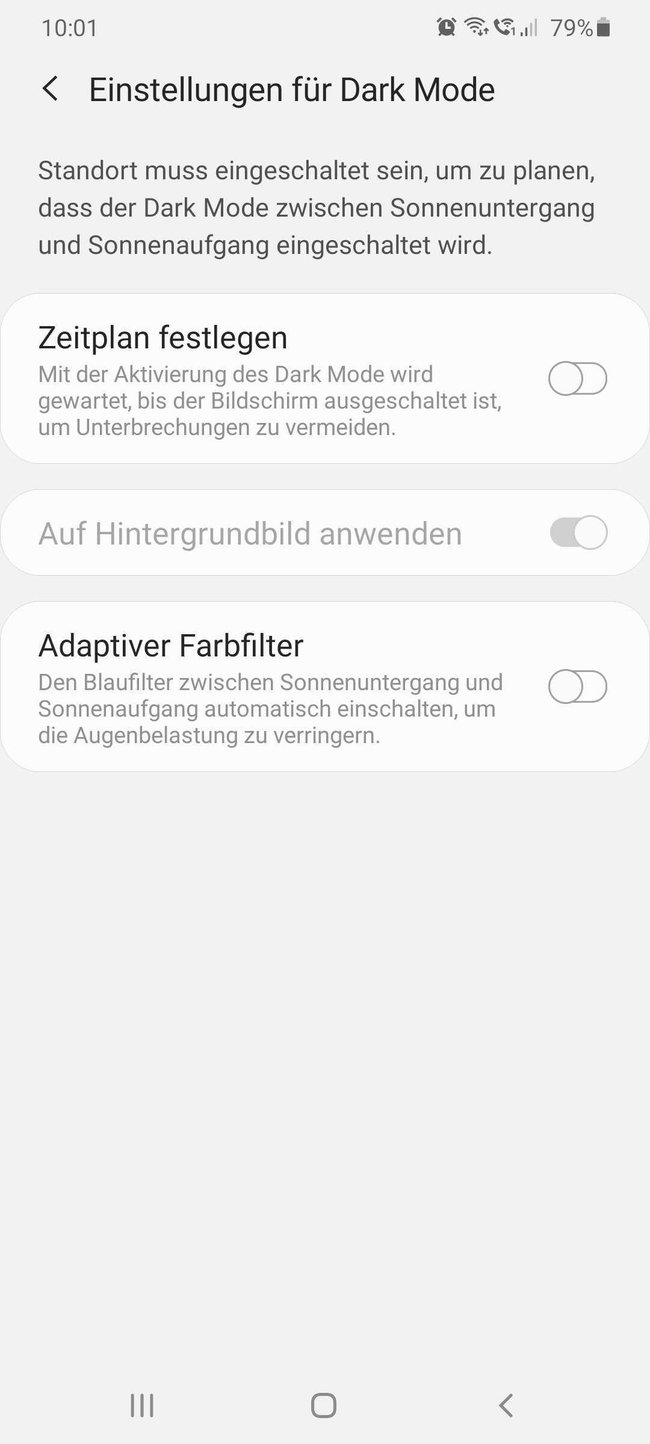Go back using the top arrow
The width and height of the screenshot is (650, 1444).
click(50, 89)
